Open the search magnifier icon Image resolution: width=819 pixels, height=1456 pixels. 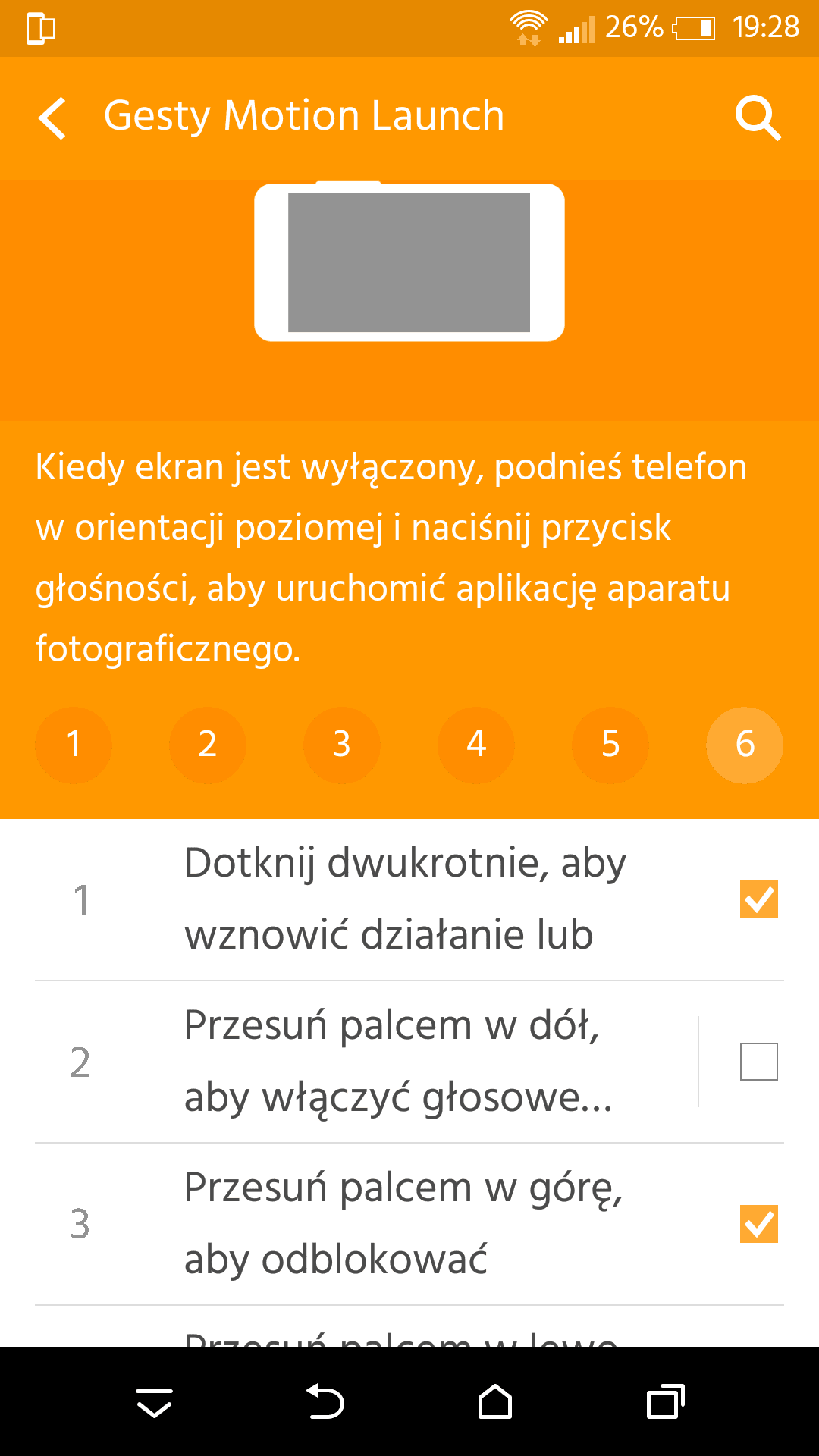tap(758, 118)
